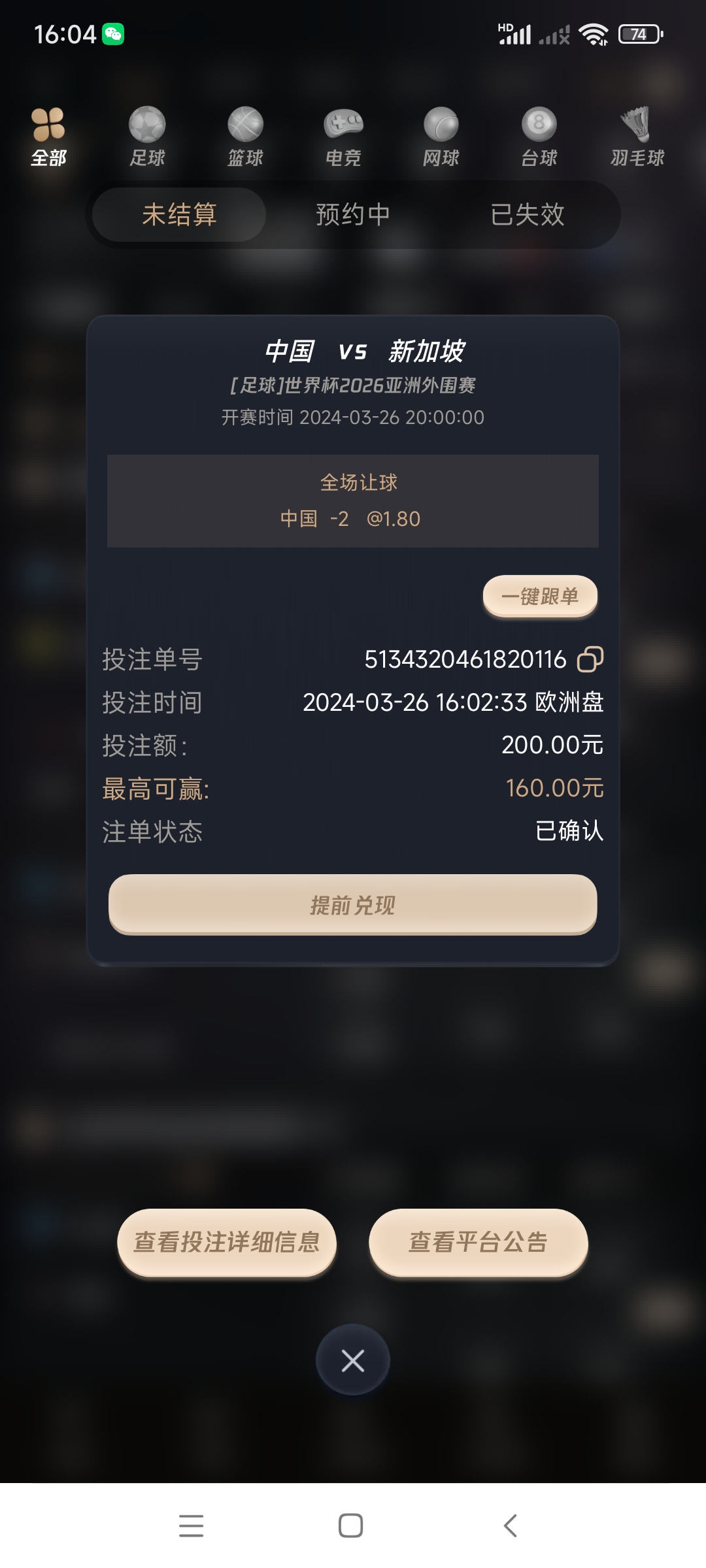Open the 篮球 category

(x=245, y=137)
